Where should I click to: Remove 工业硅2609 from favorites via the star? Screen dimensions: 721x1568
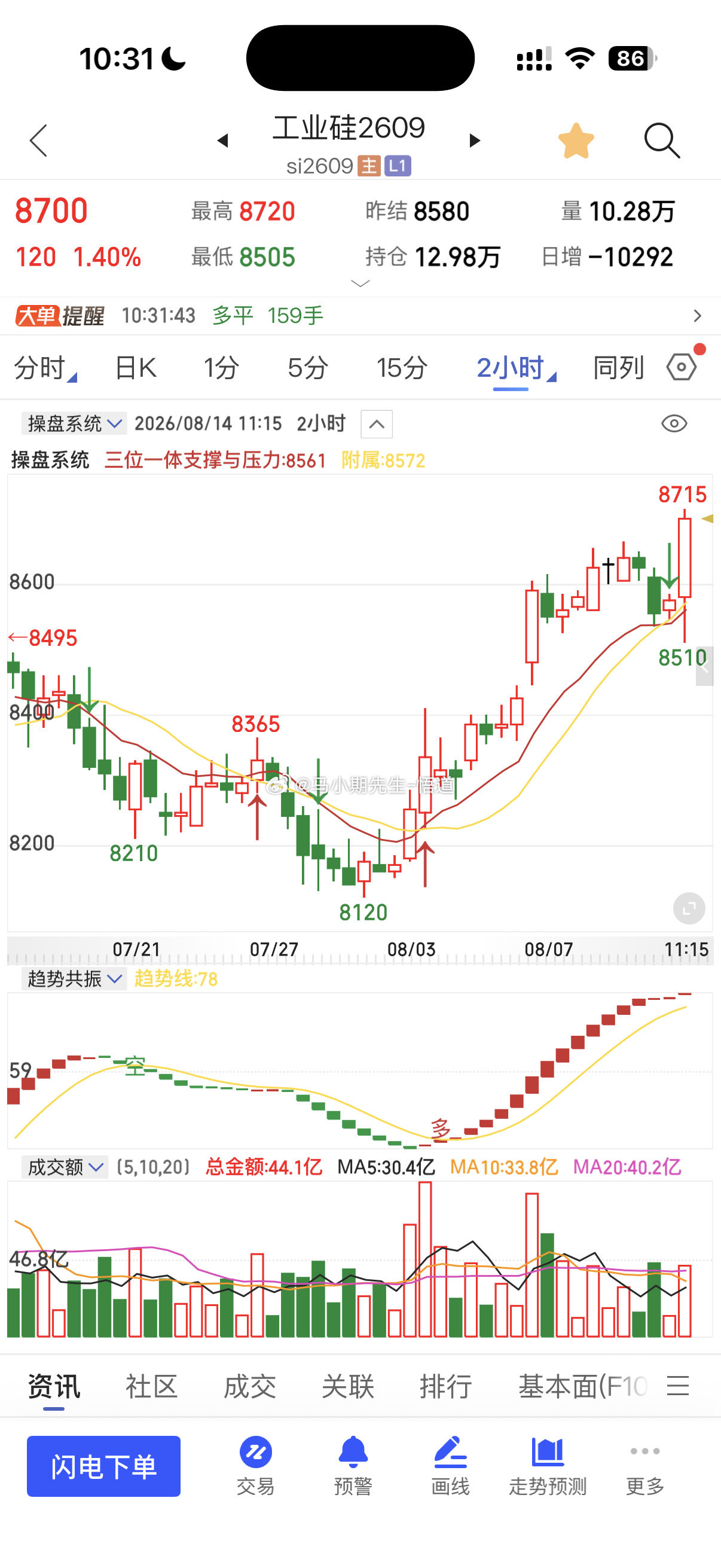(x=576, y=141)
